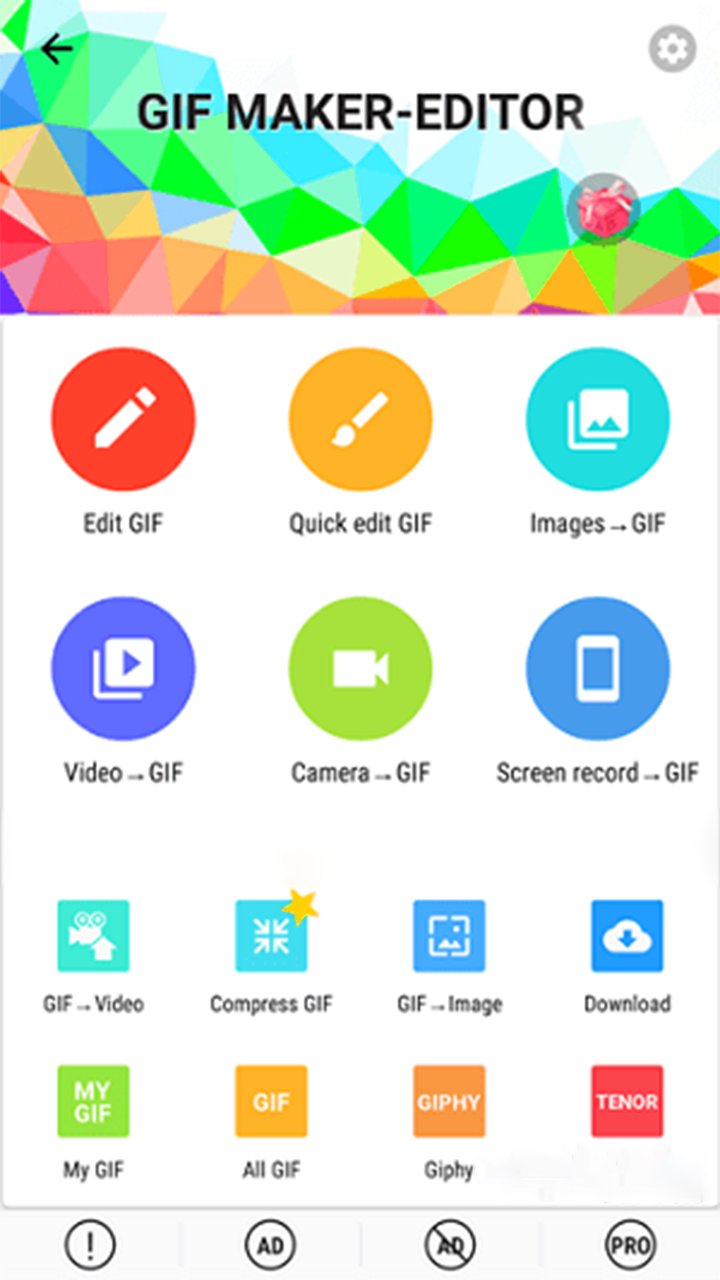Open the app settings gear
This screenshot has height=1280, width=720.
671,48
